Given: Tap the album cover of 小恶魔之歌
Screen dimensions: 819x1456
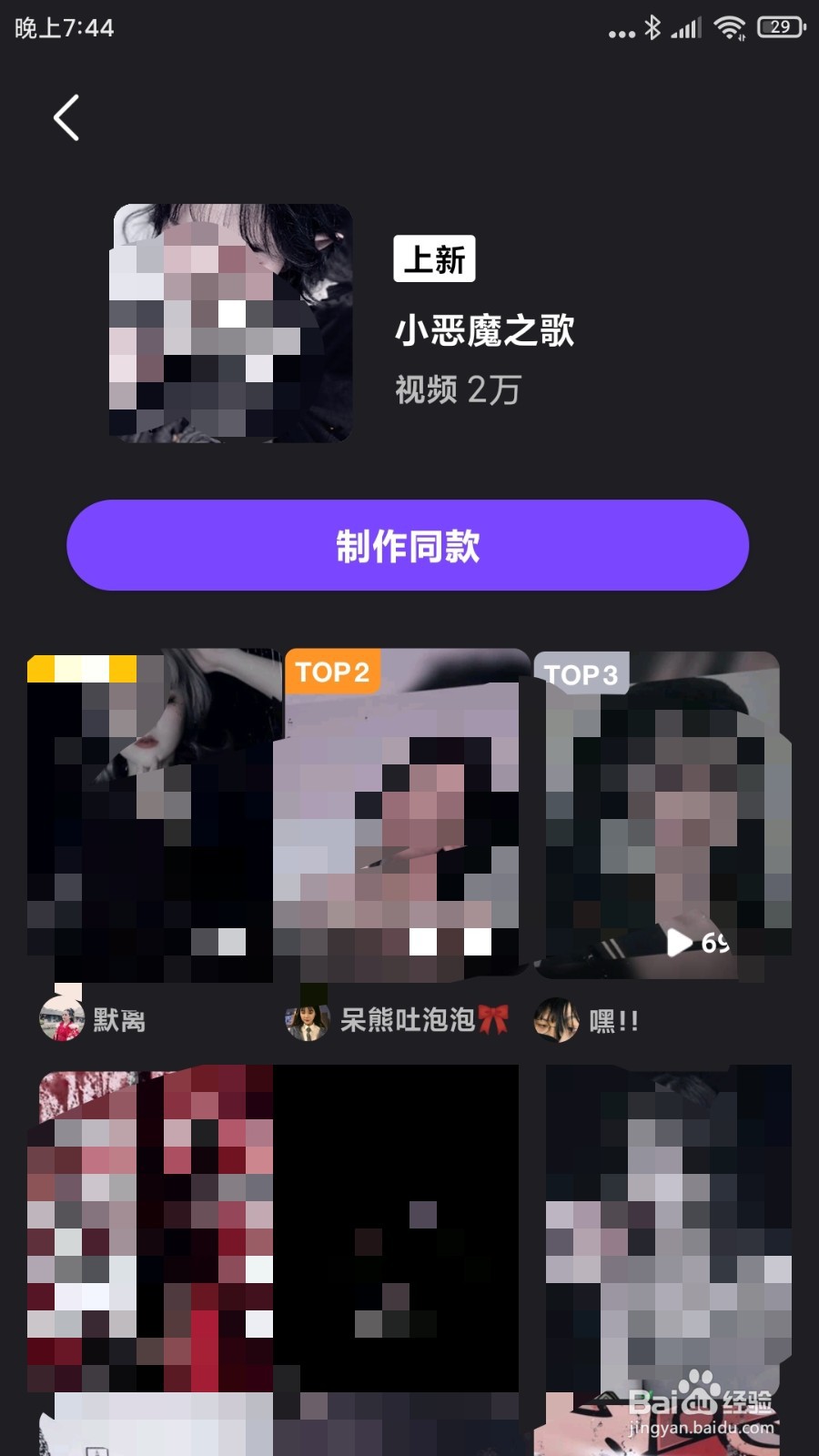Looking at the screenshot, I should pyautogui.click(x=231, y=325).
